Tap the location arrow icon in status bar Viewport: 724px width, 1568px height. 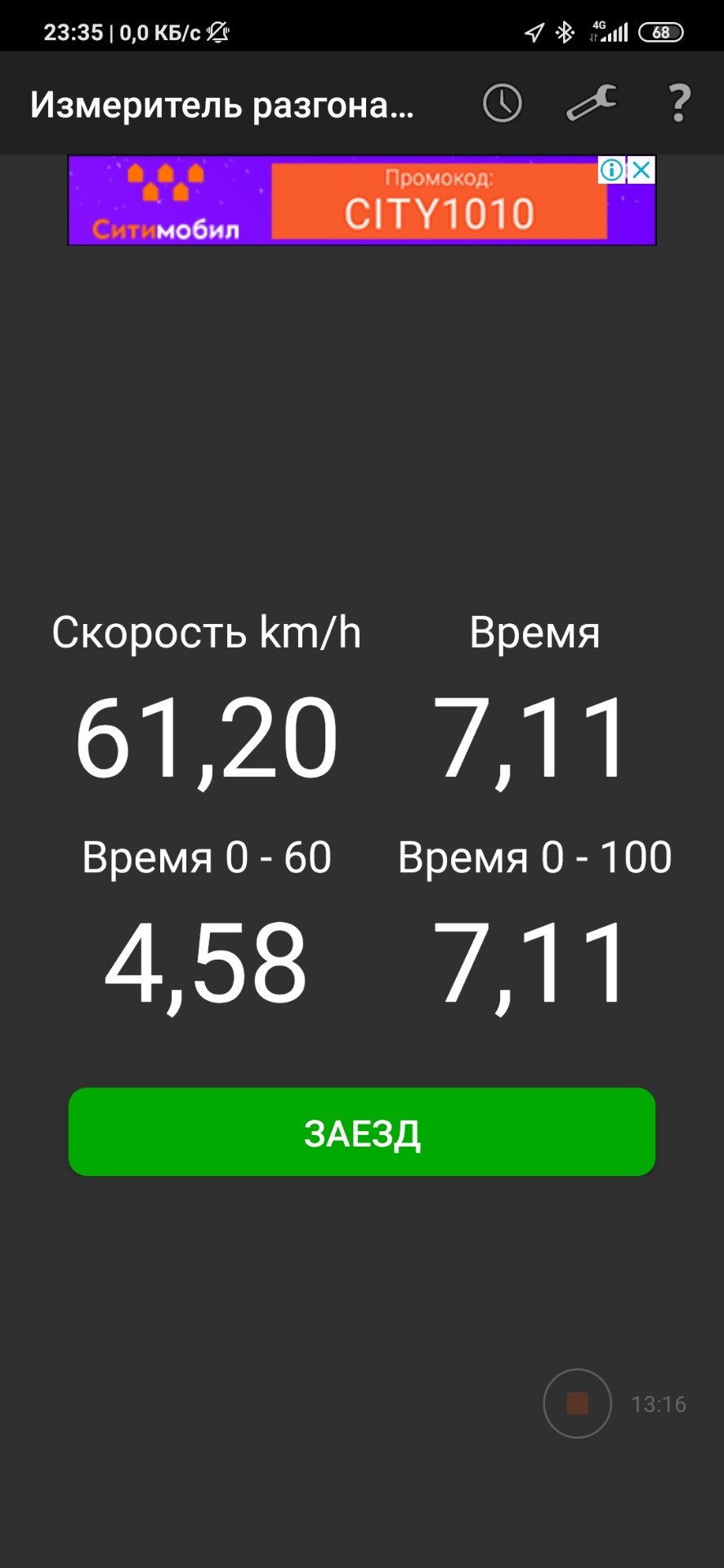pyautogui.click(x=535, y=31)
